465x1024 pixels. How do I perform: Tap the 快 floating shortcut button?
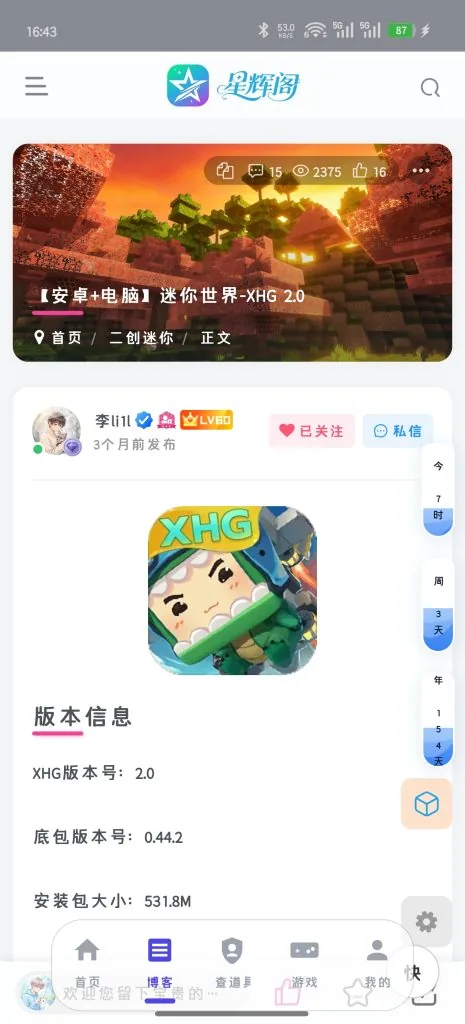[413, 972]
